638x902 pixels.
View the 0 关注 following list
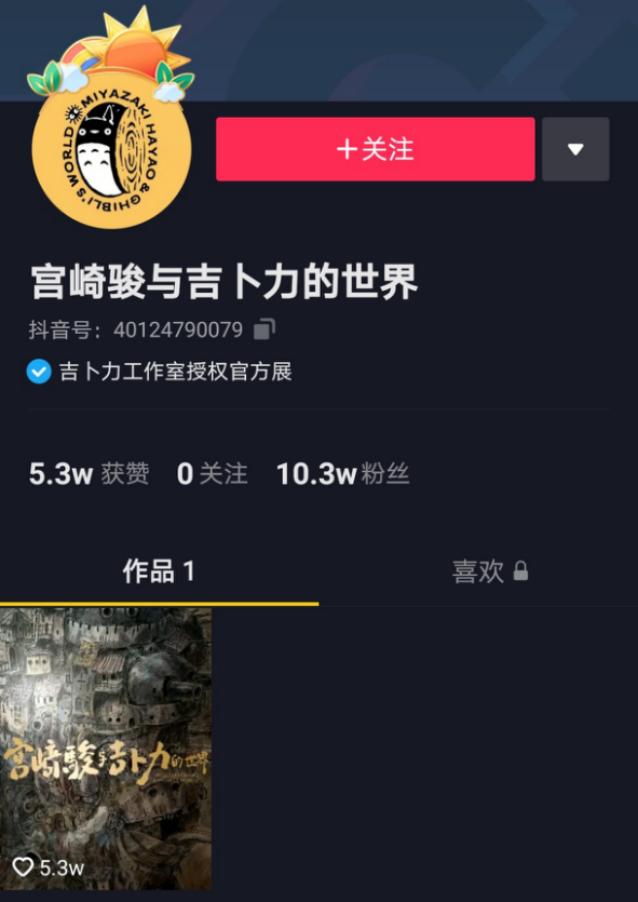click(x=212, y=474)
